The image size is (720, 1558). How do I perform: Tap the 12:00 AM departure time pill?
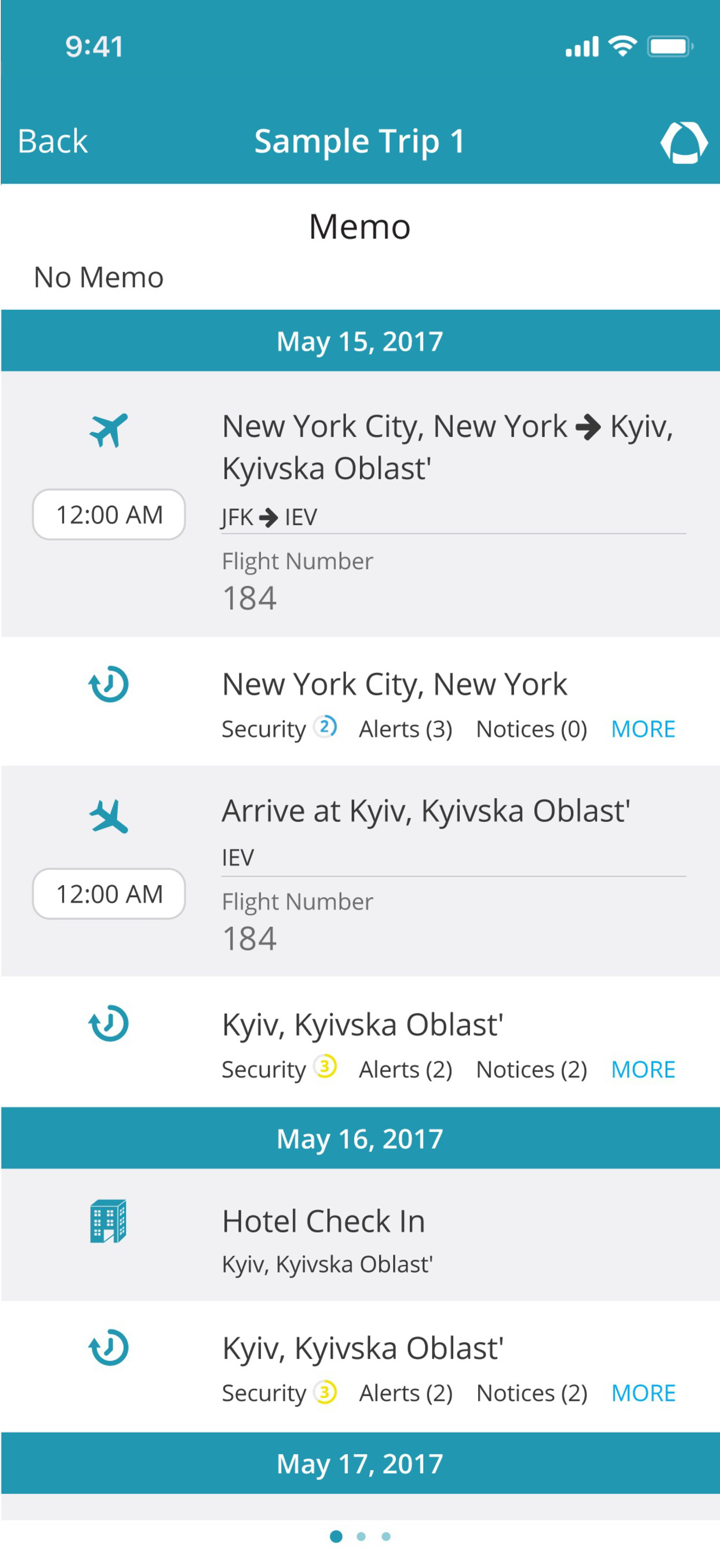tap(108, 514)
